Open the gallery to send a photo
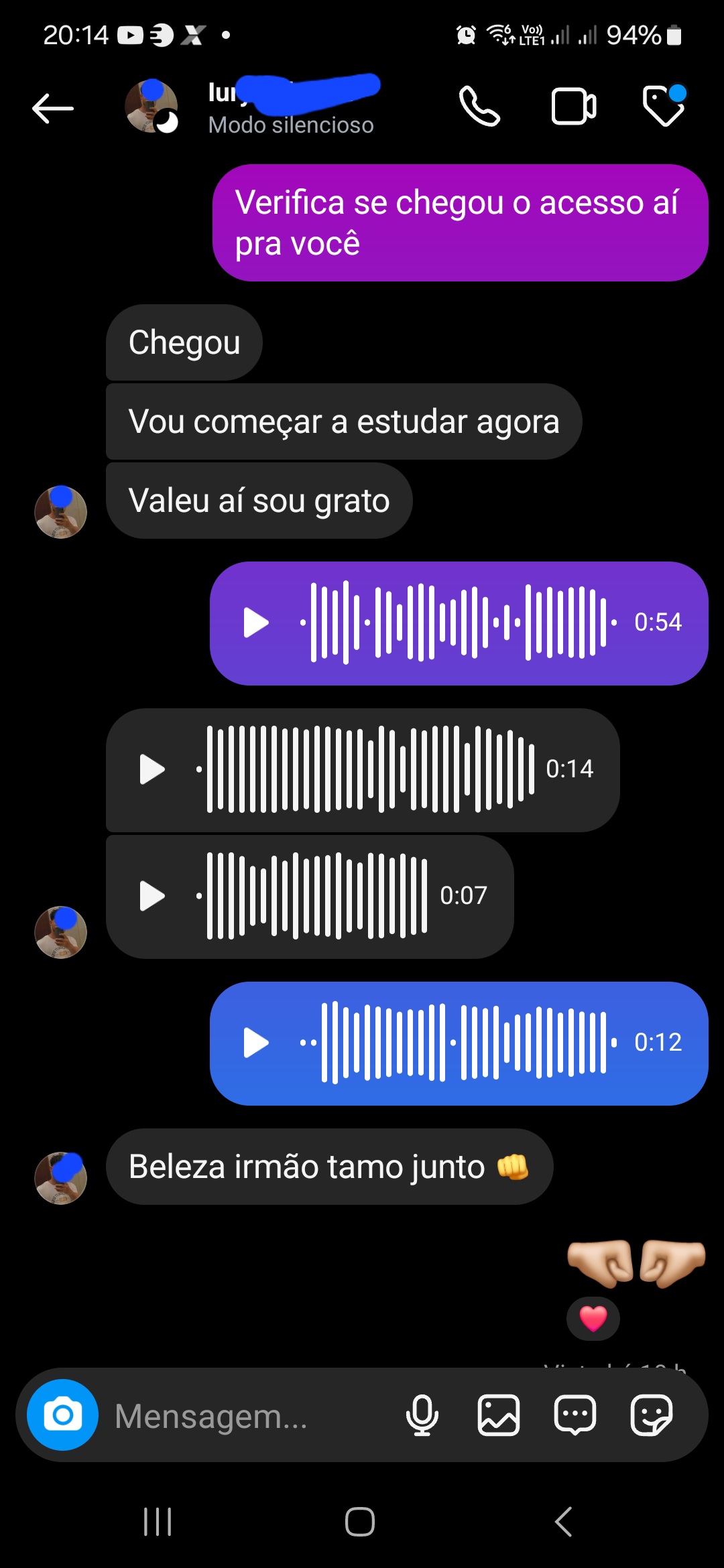The width and height of the screenshot is (724, 1568). point(498,1415)
